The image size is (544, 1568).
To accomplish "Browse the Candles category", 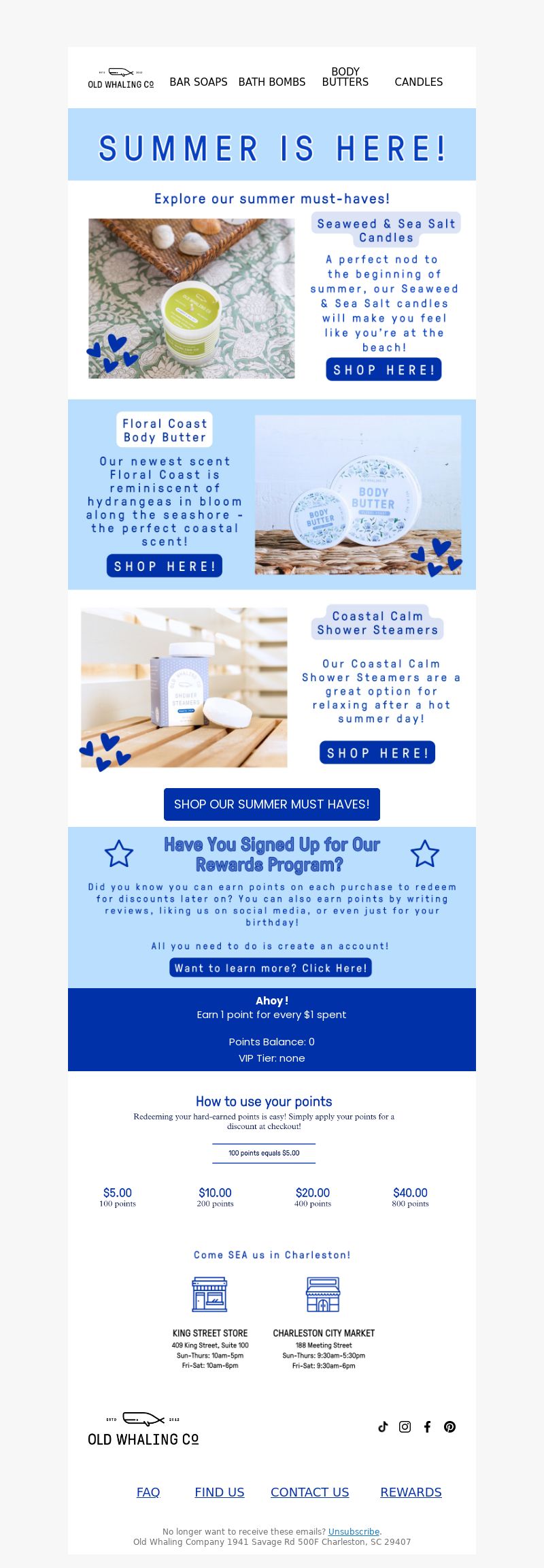I will click(x=418, y=82).
